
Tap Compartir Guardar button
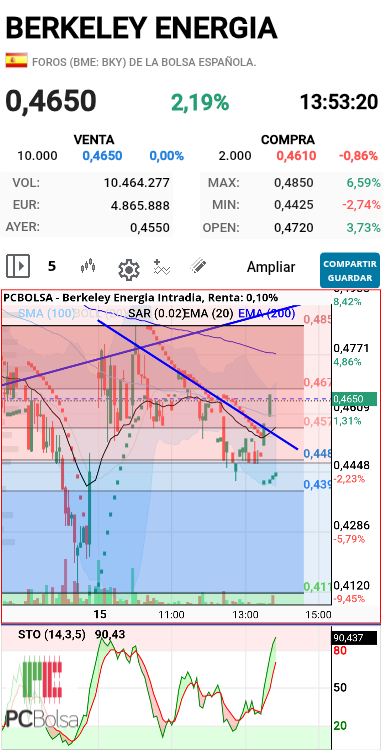(x=350, y=271)
